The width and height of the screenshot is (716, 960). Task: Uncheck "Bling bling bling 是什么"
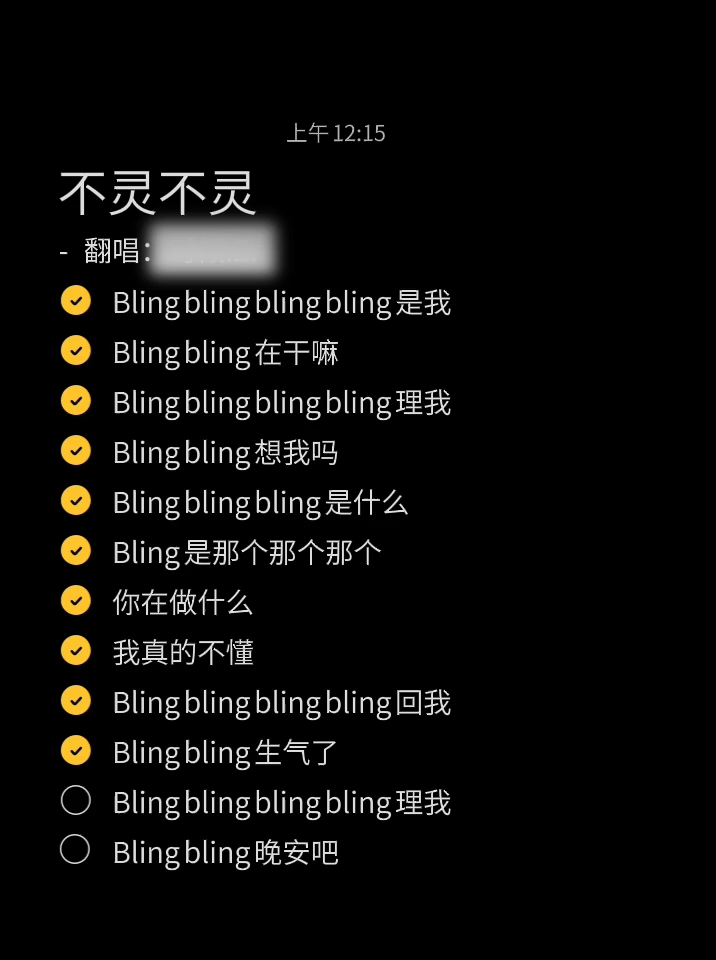point(76,501)
